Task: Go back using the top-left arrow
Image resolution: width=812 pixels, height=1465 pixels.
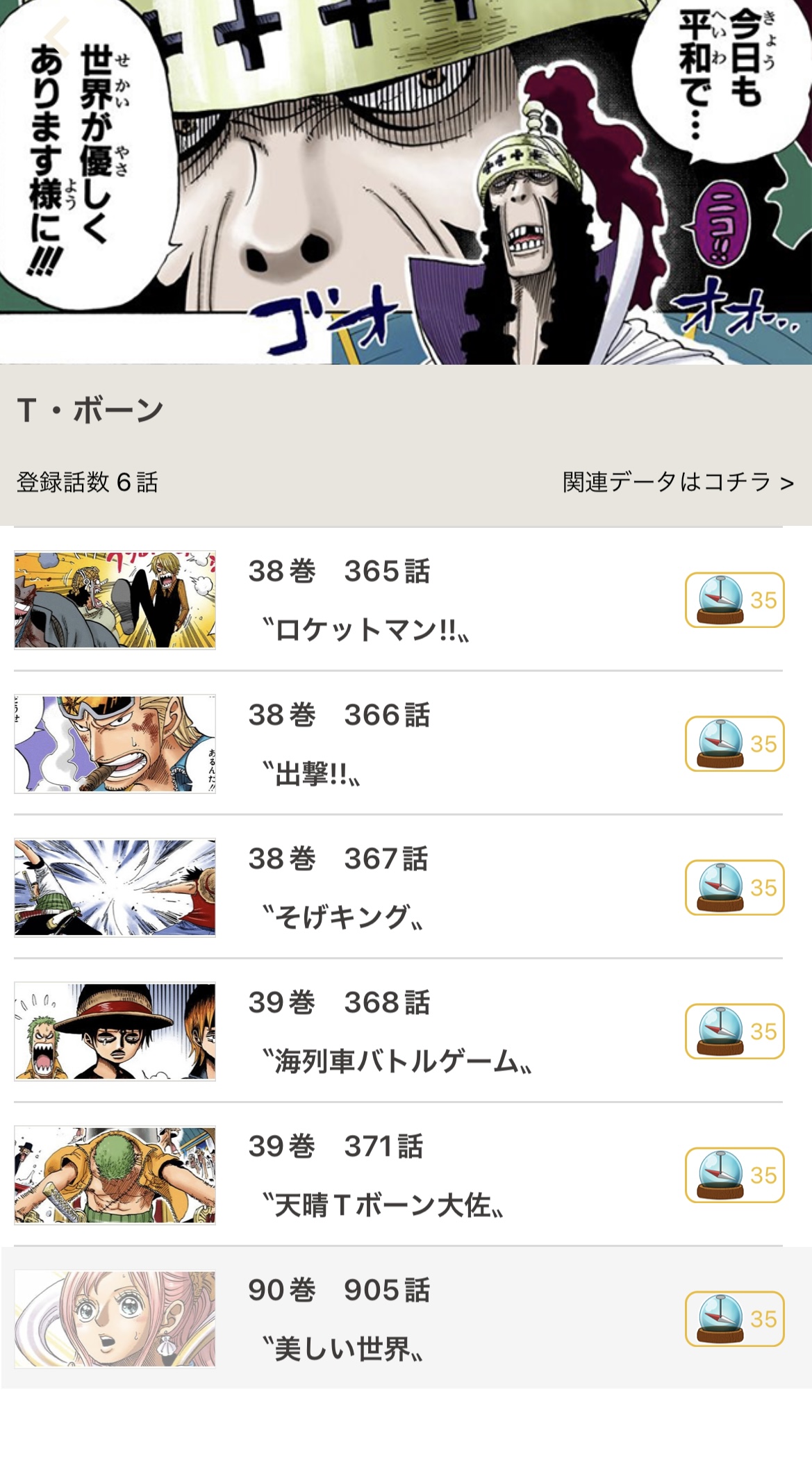Action: pyautogui.click(x=57, y=38)
